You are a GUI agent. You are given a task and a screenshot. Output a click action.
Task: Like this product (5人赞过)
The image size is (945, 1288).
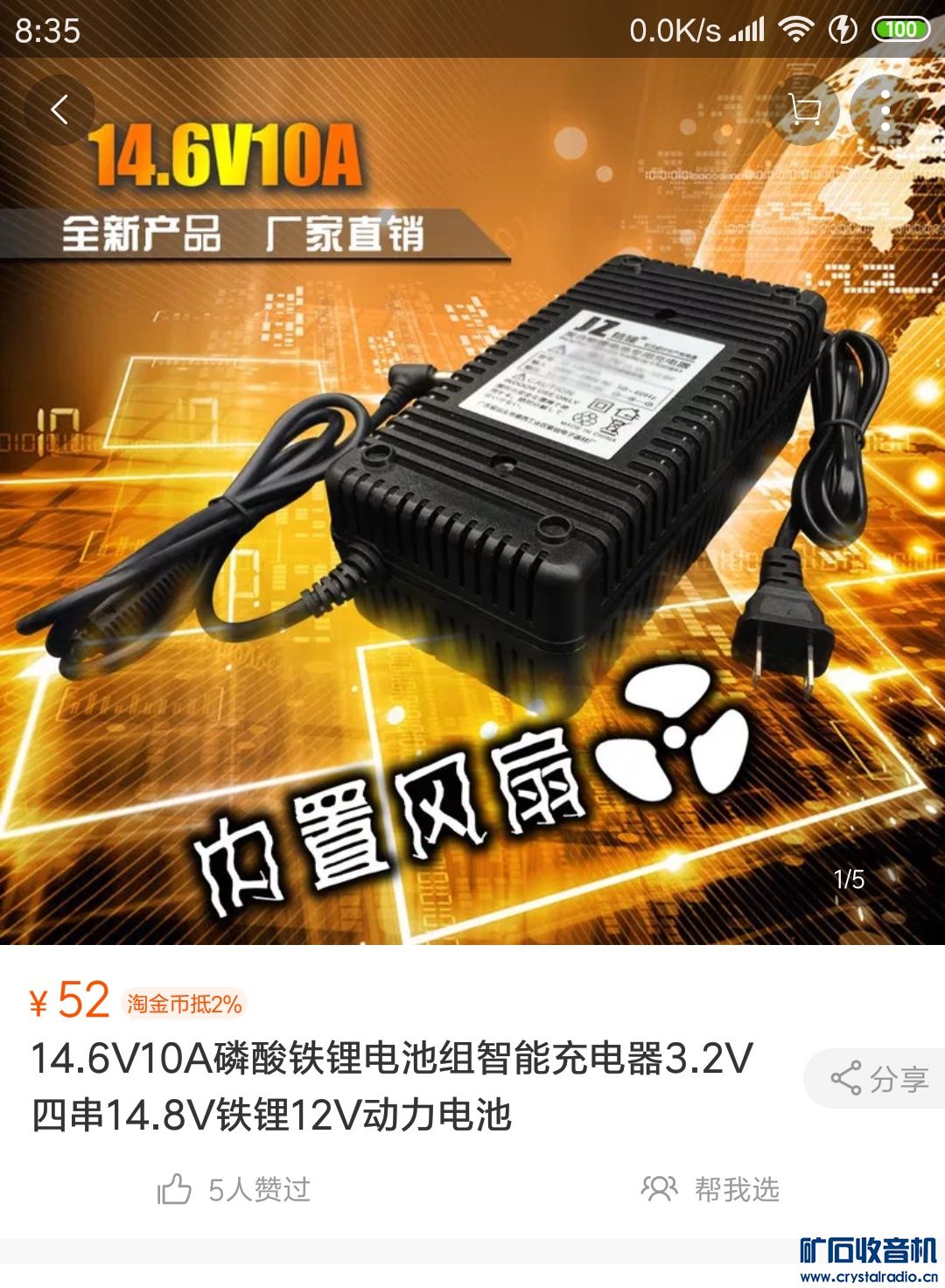click(x=234, y=1189)
